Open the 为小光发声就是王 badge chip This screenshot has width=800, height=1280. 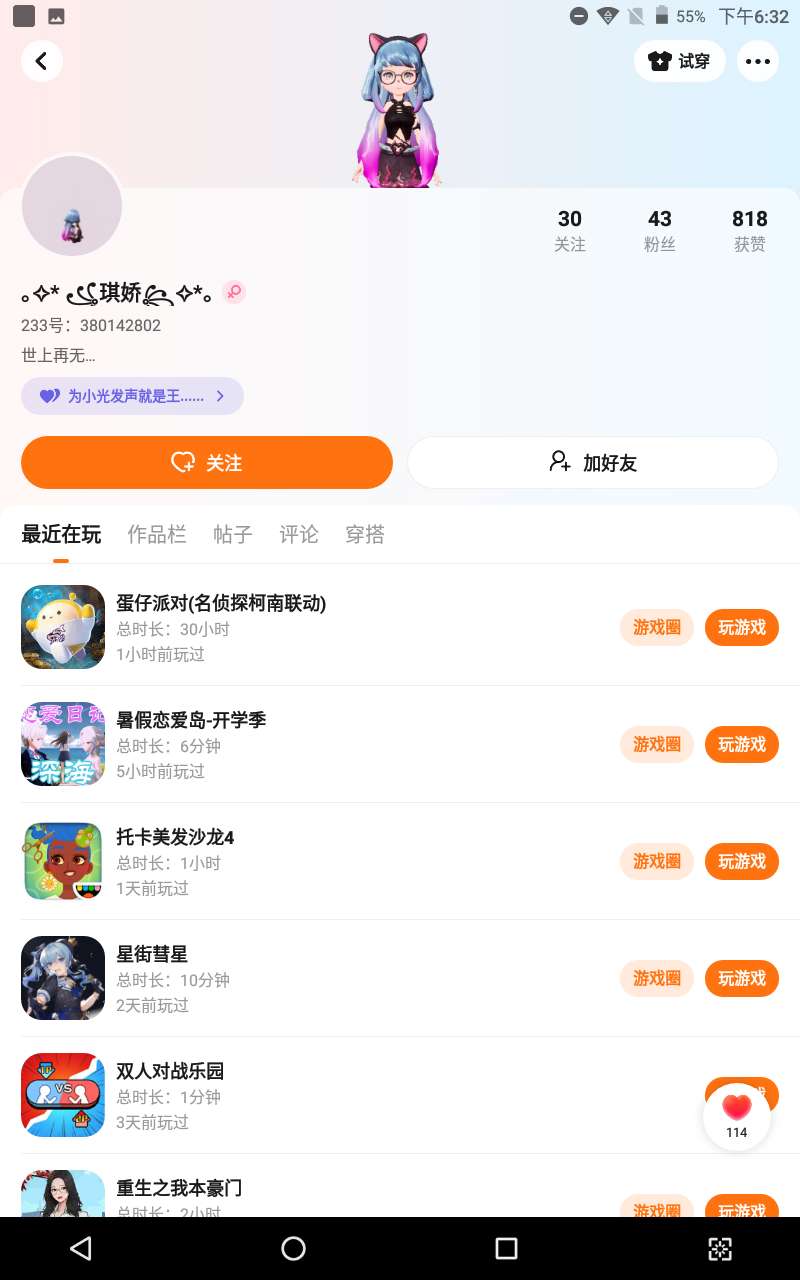click(132, 396)
